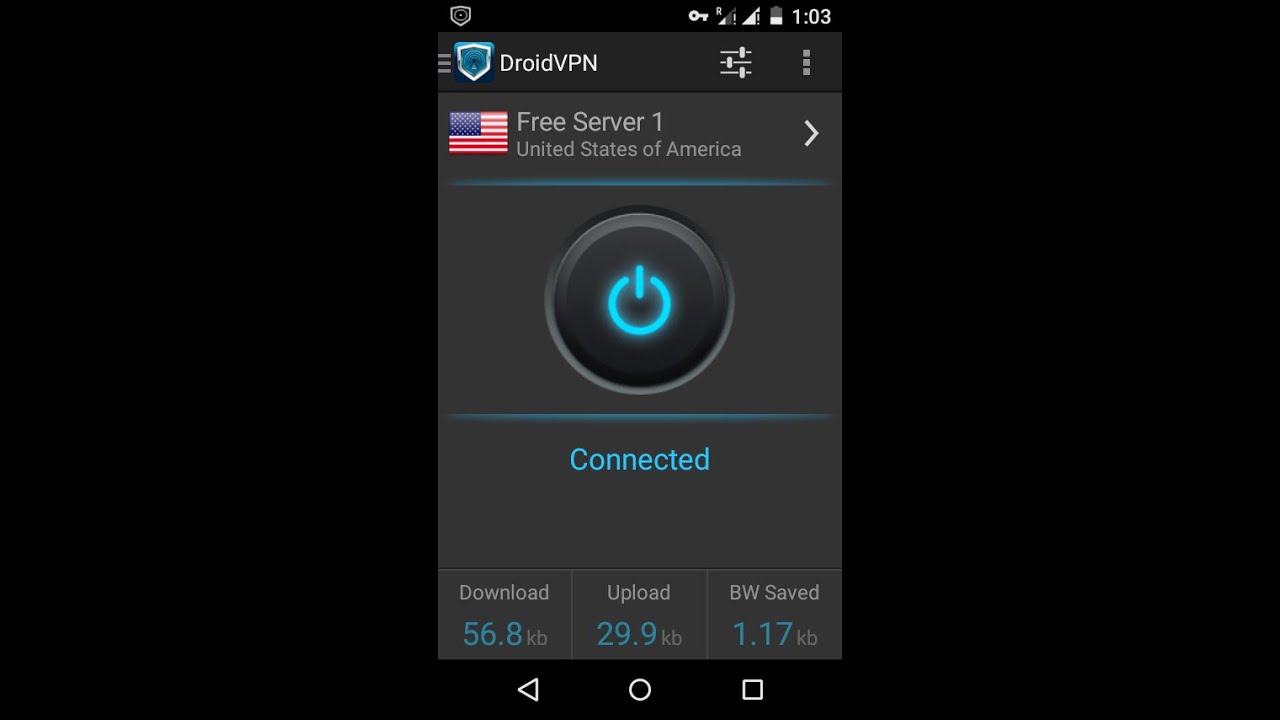This screenshot has width=1280, height=720.
Task: Open the overflow menu
Action: tap(806, 63)
